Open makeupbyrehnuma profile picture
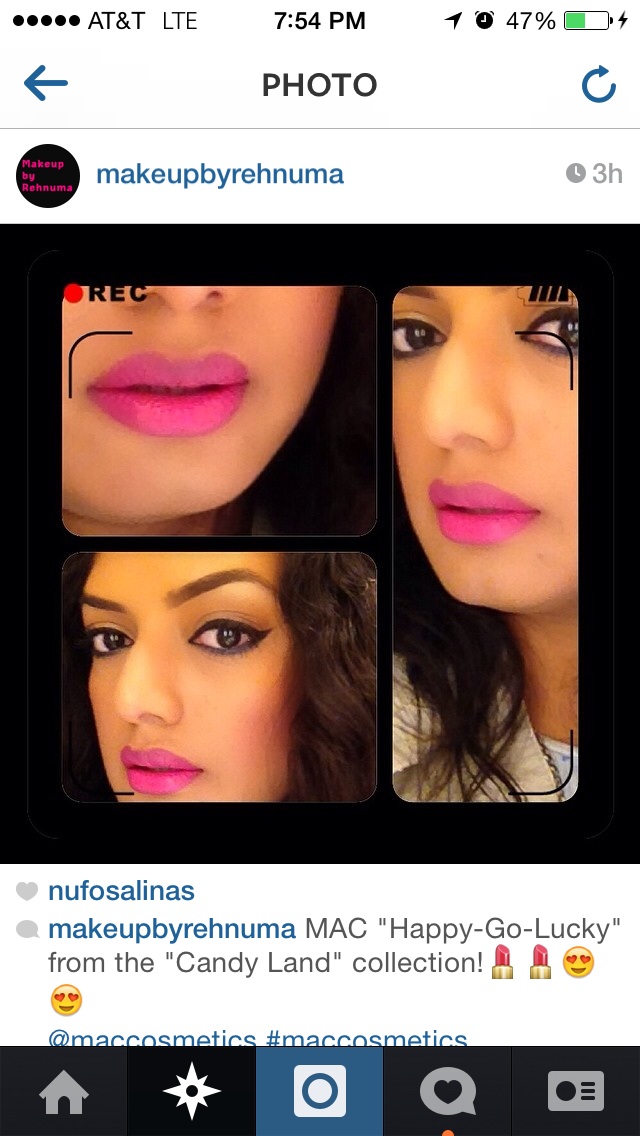The height and width of the screenshot is (1136, 640). [48, 176]
